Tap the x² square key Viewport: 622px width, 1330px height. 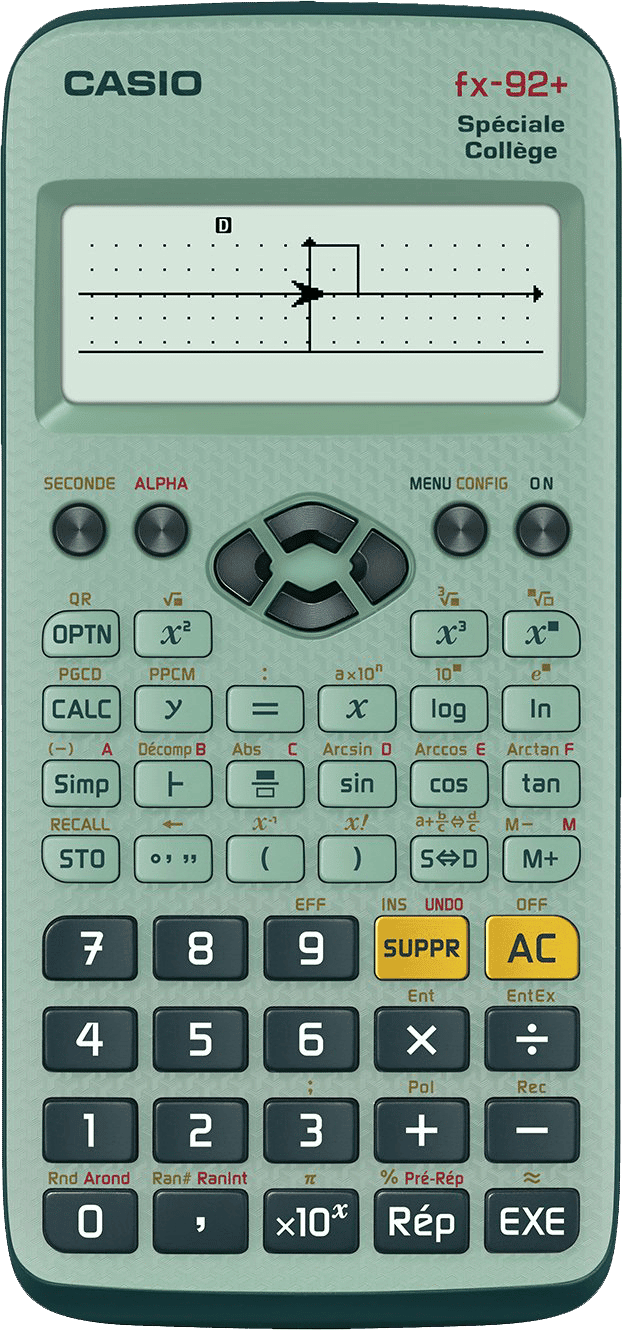[173, 634]
